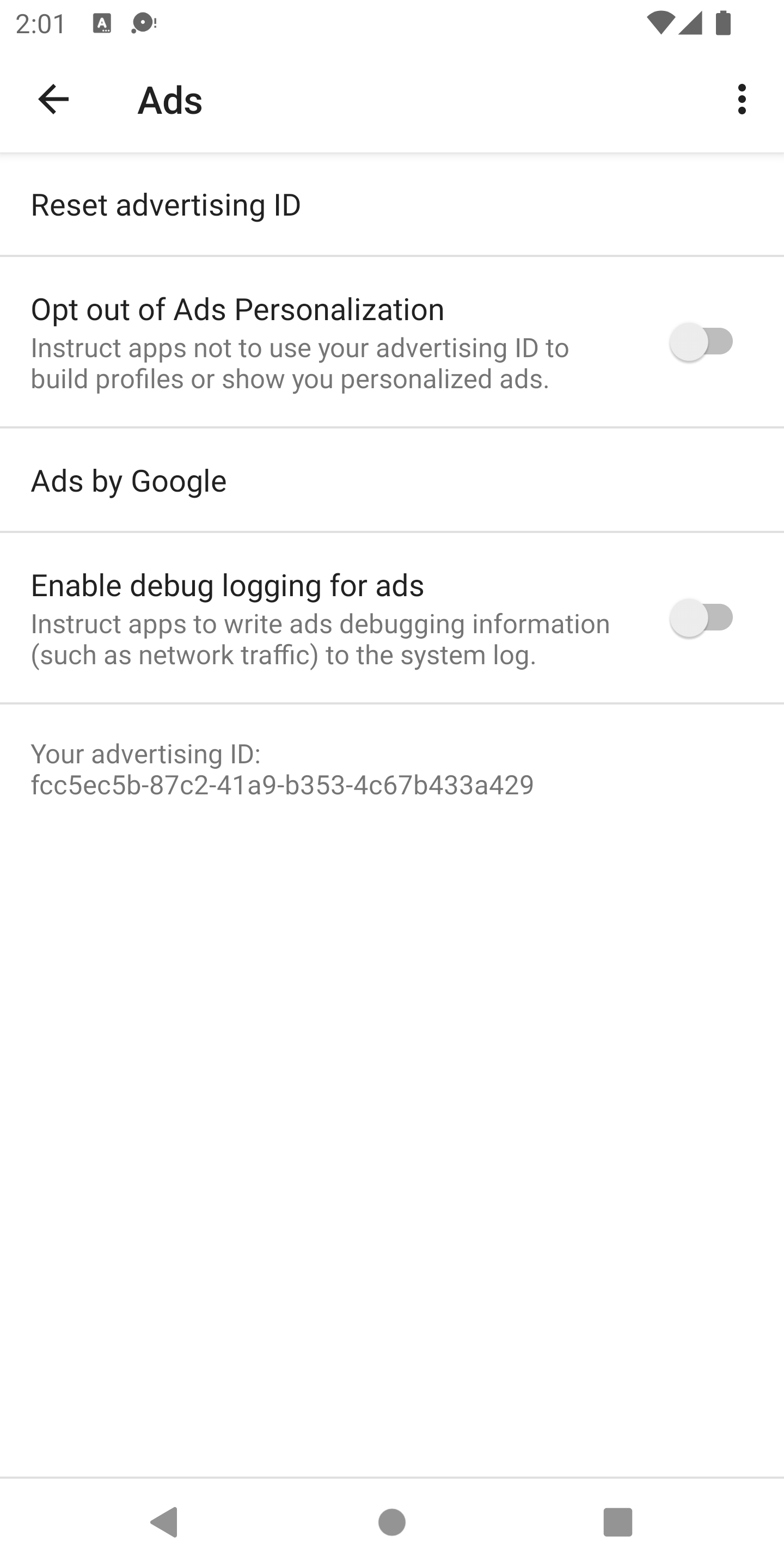Enable Opt out of Ads Personalization
Screen dimensions: 784x1568
coord(701,342)
